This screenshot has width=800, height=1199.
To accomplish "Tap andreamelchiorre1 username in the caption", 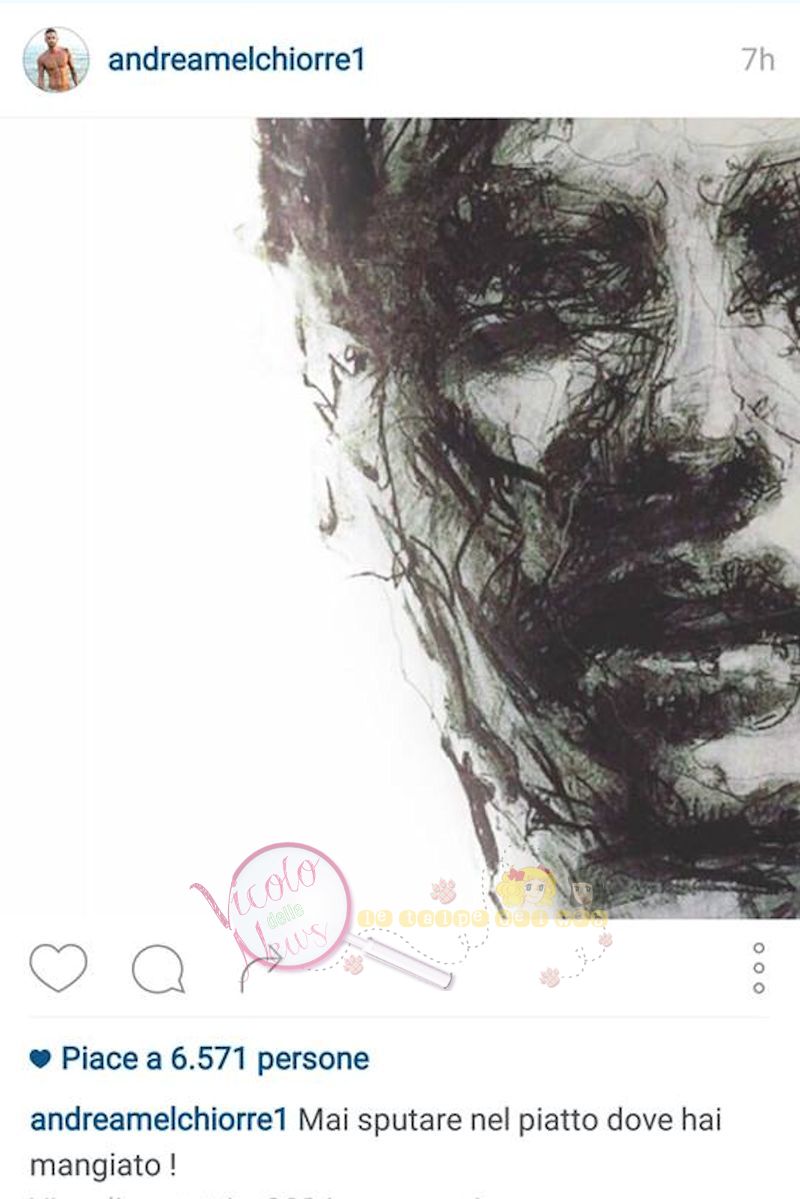I will point(159,1119).
